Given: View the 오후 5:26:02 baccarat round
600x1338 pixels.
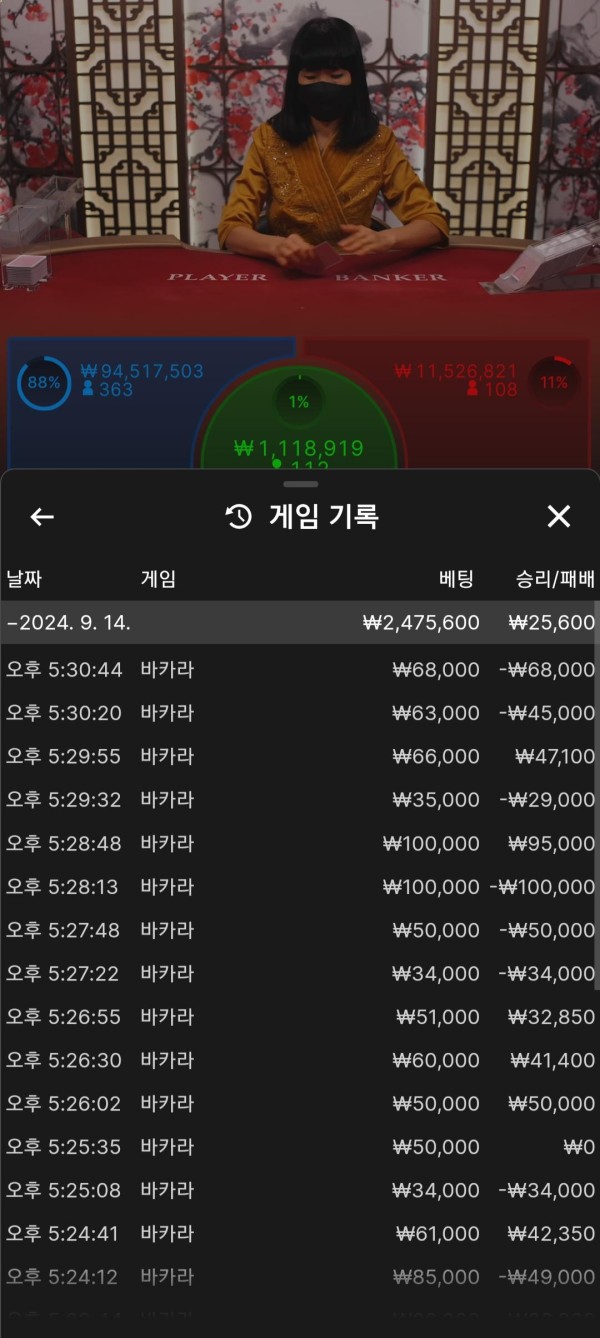Looking at the screenshot, I should (x=298, y=1104).
